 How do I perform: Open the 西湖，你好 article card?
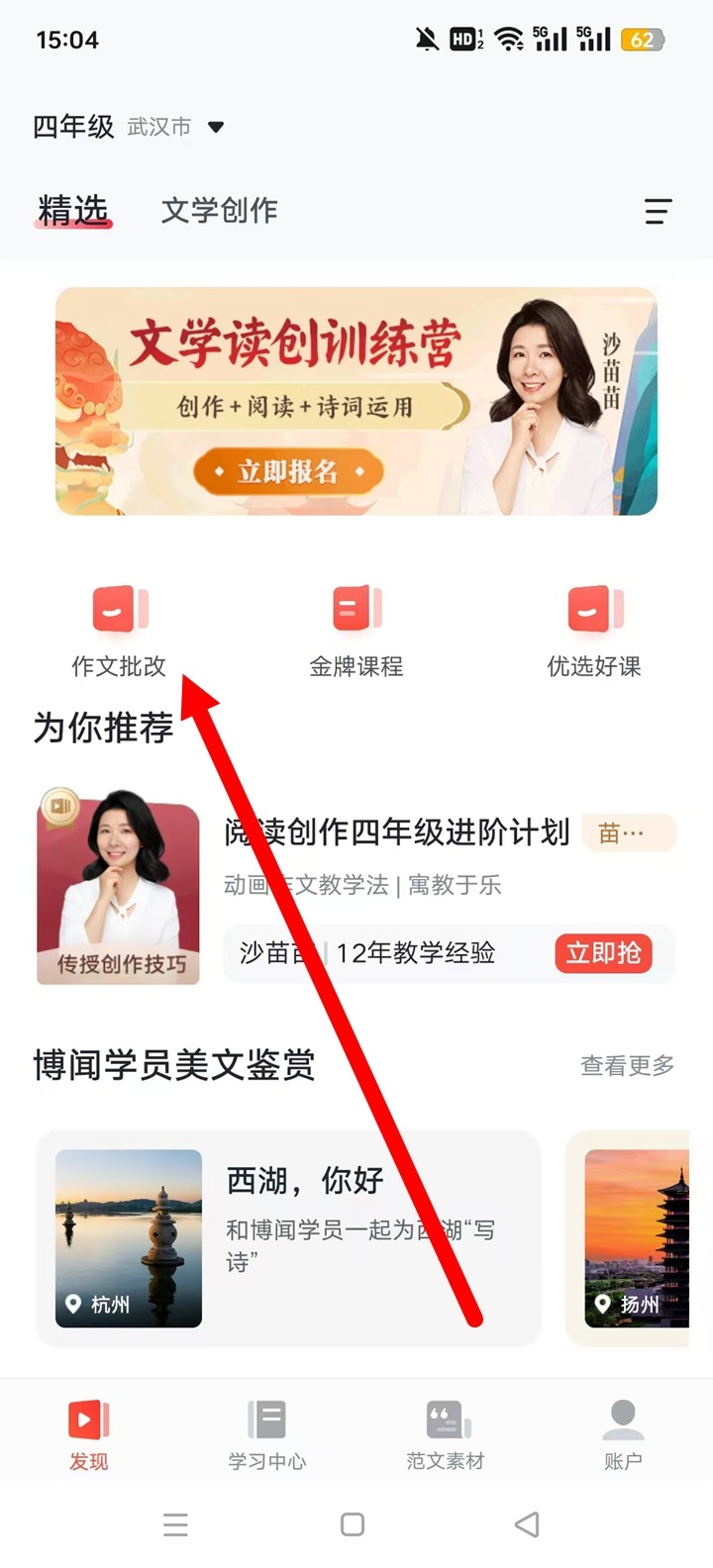[287, 1237]
